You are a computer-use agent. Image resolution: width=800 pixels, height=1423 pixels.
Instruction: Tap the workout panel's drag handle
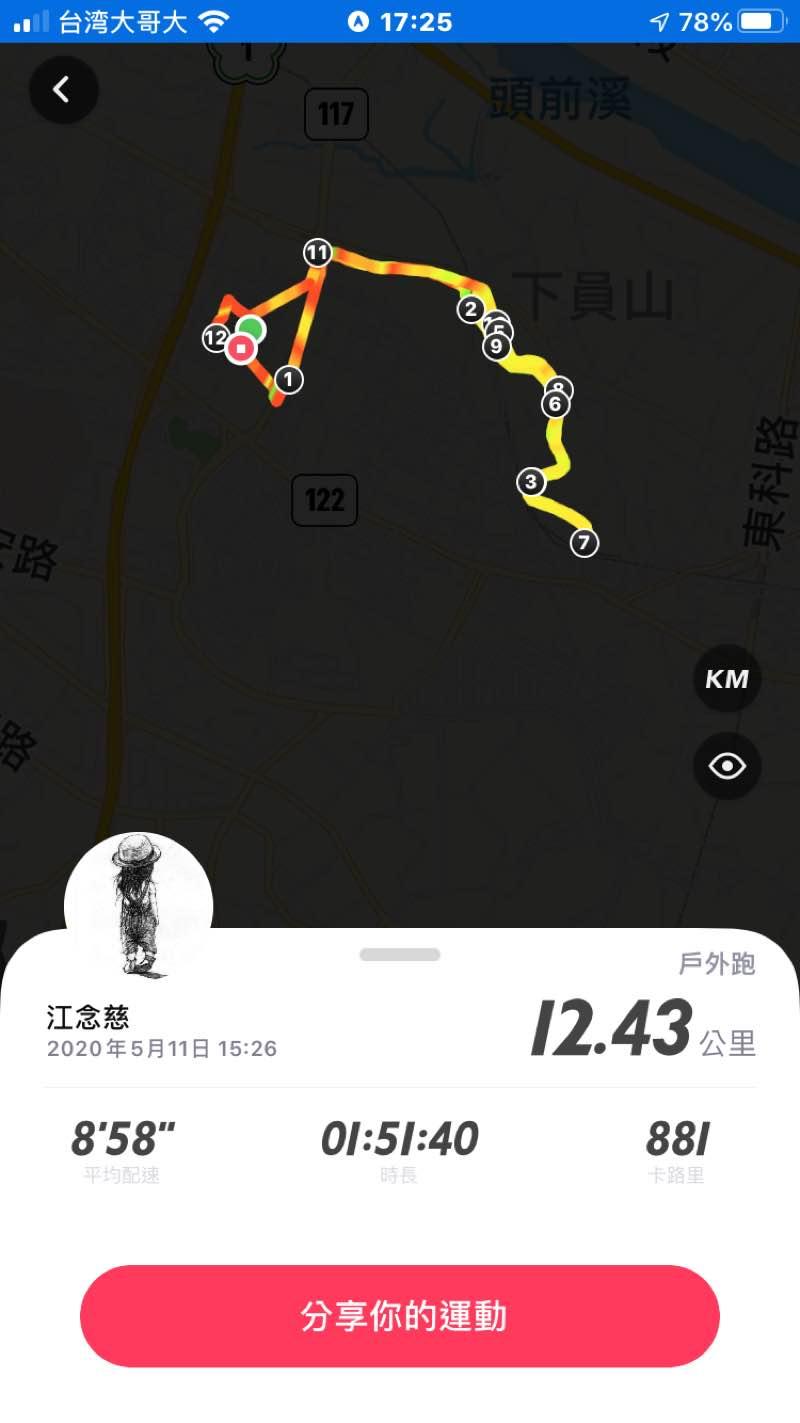(x=400, y=954)
